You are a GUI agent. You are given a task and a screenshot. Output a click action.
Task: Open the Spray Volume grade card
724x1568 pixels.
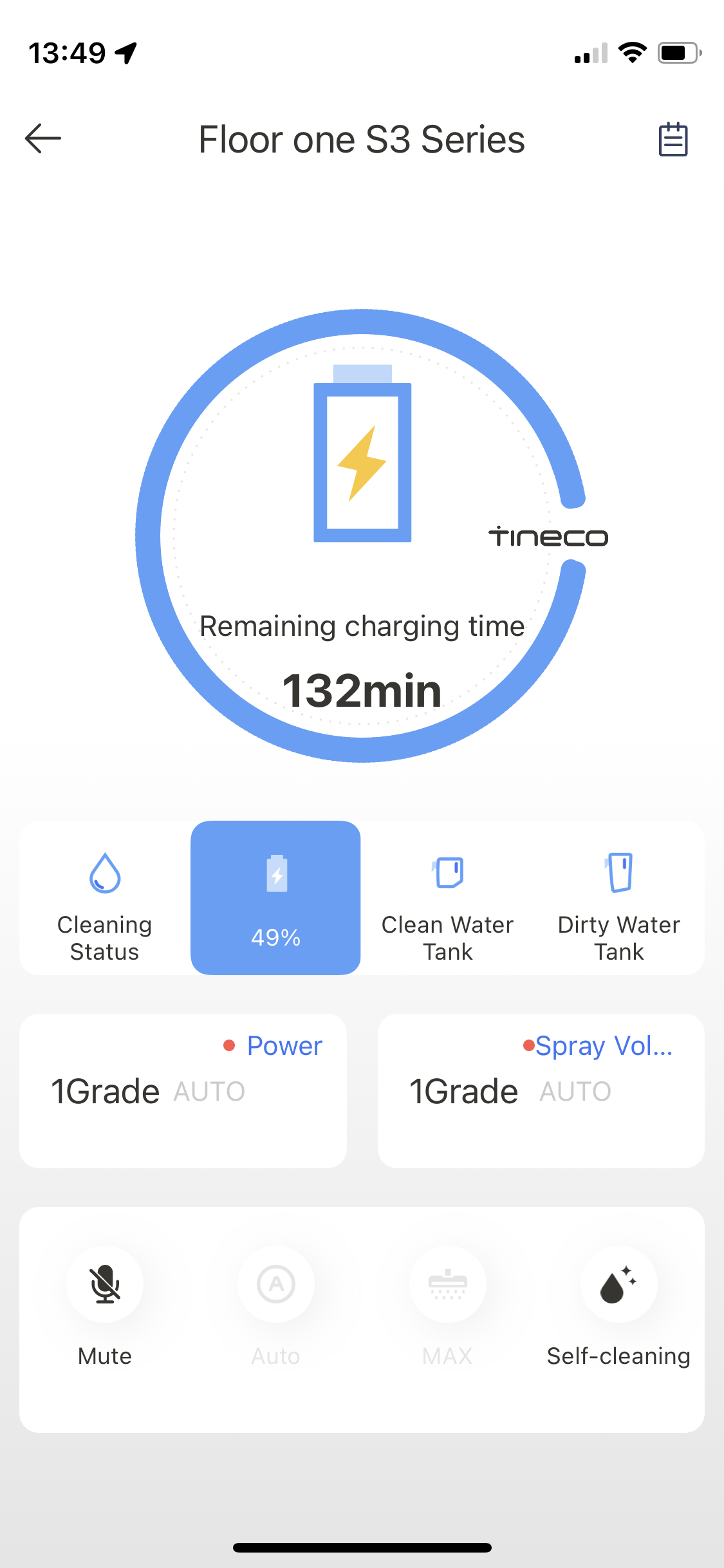click(x=541, y=1090)
